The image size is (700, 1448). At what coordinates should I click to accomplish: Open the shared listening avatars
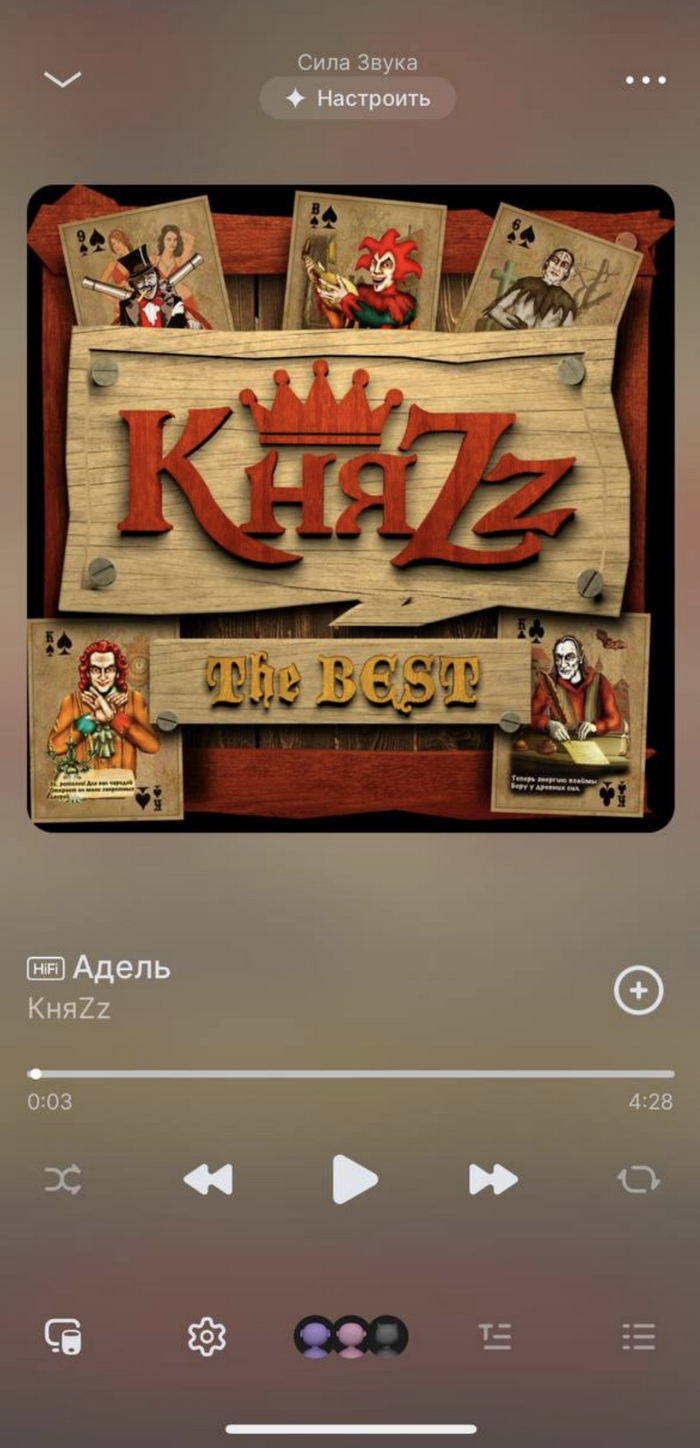point(350,1337)
